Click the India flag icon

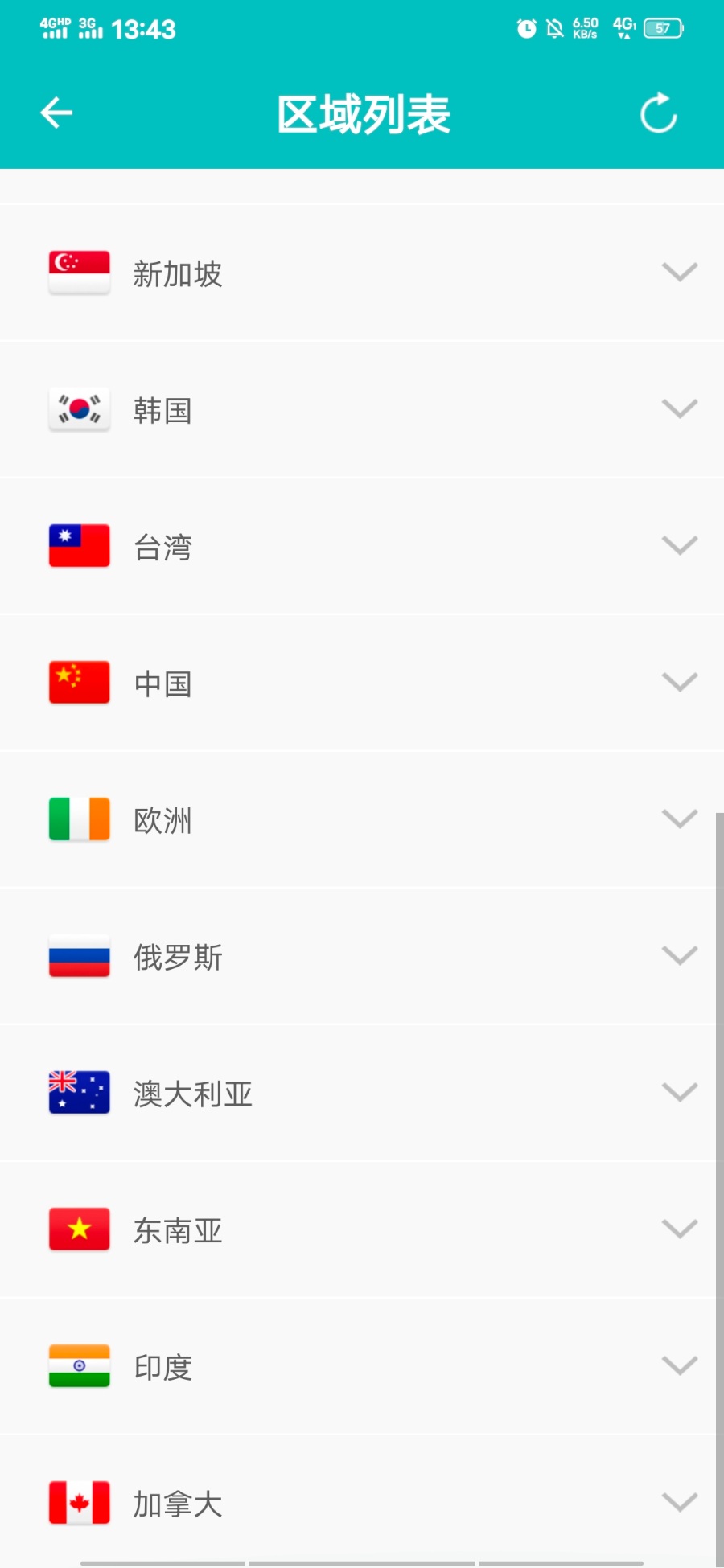[79, 1365]
